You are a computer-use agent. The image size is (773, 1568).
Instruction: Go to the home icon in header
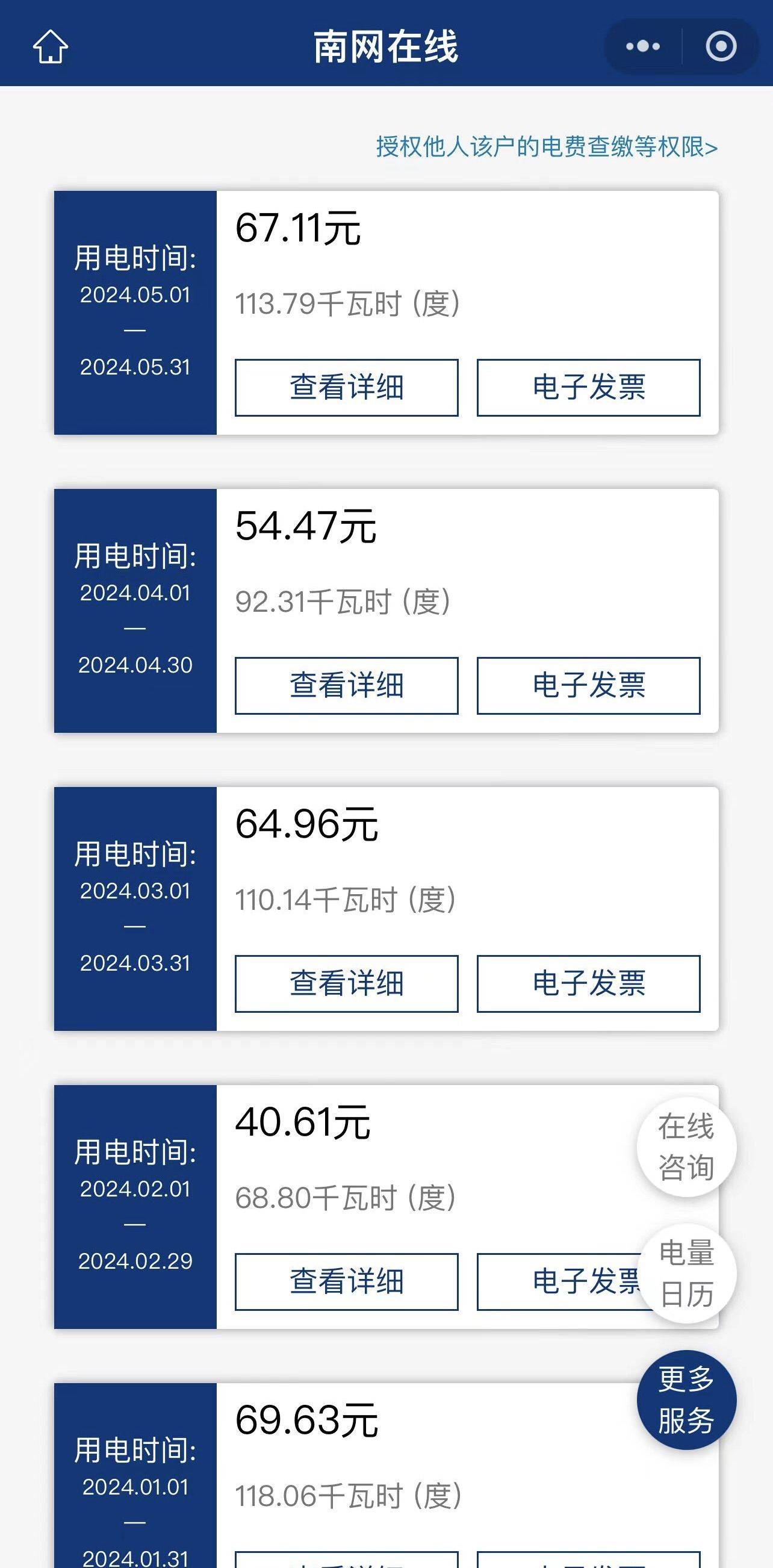pos(50,46)
